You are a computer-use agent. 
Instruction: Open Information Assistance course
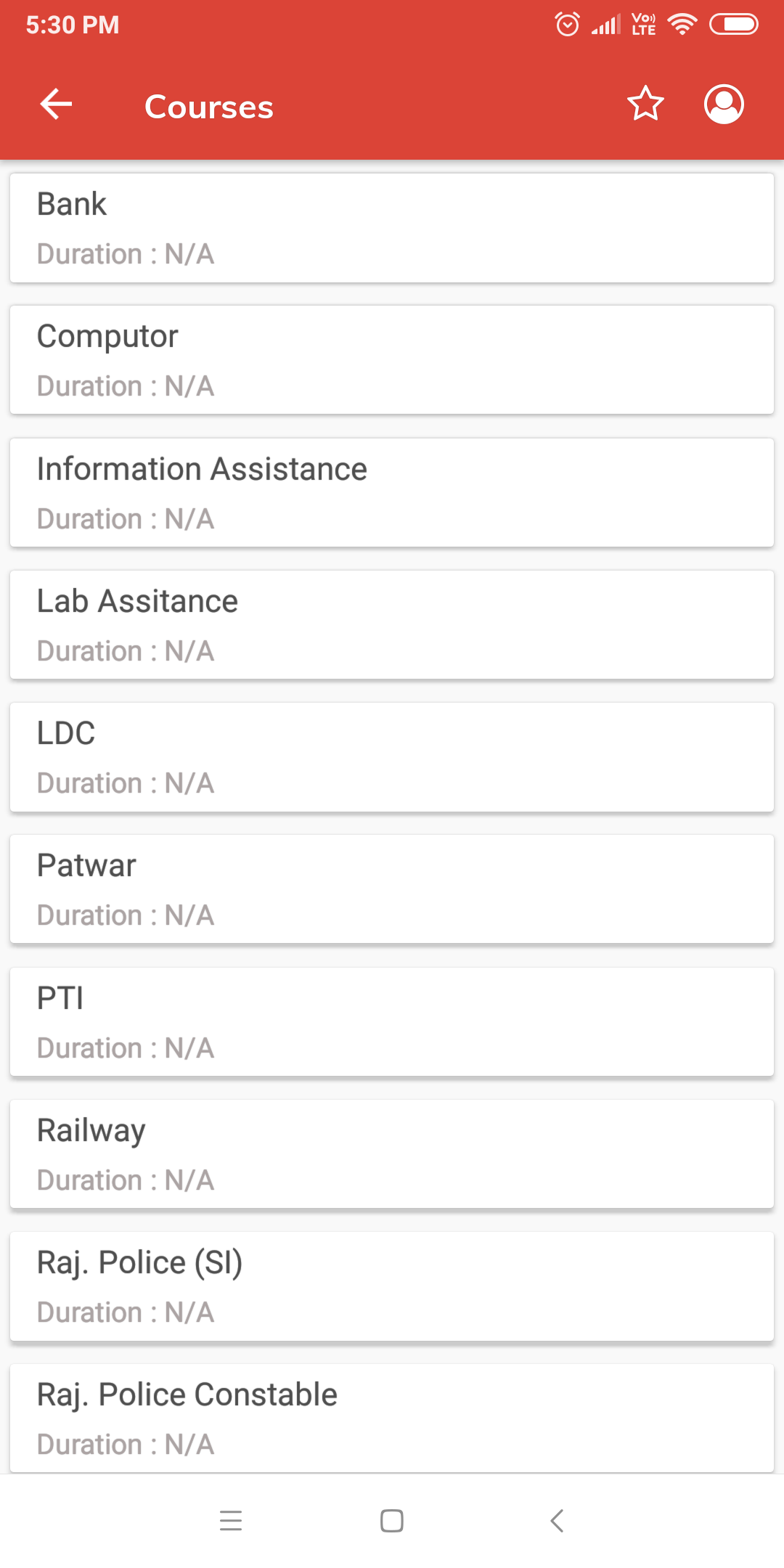(x=392, y=492)
